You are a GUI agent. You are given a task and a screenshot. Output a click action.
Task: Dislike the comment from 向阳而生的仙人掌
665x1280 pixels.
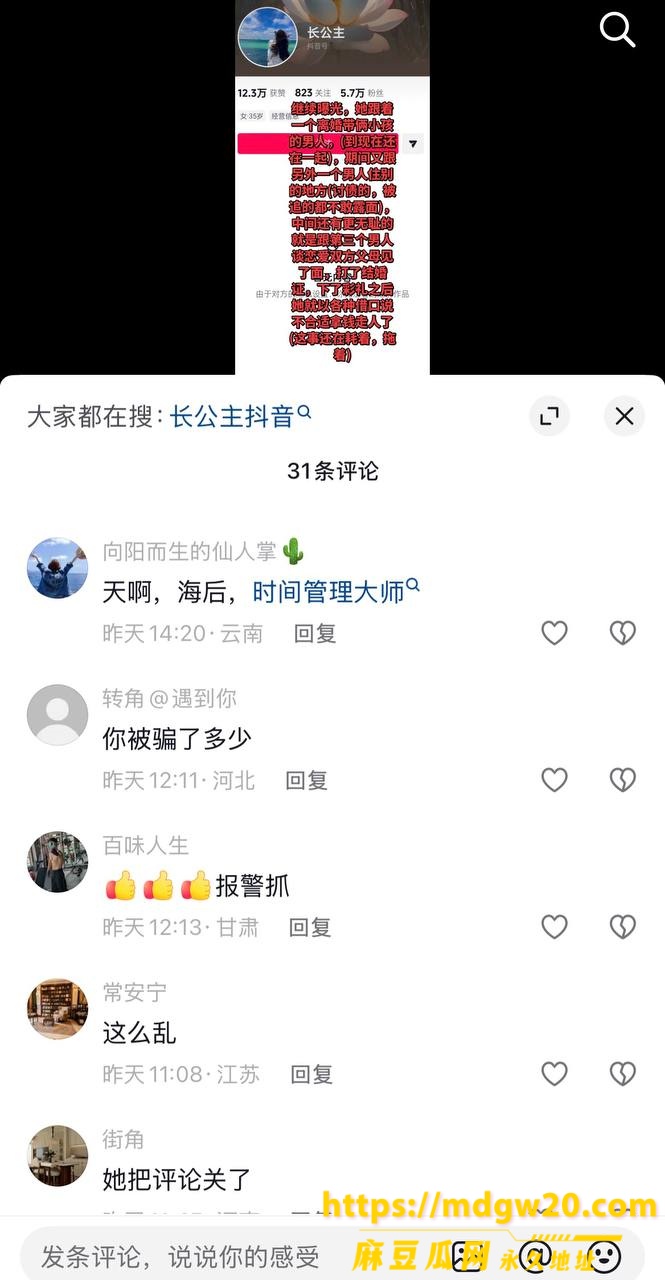coord(622,632)
